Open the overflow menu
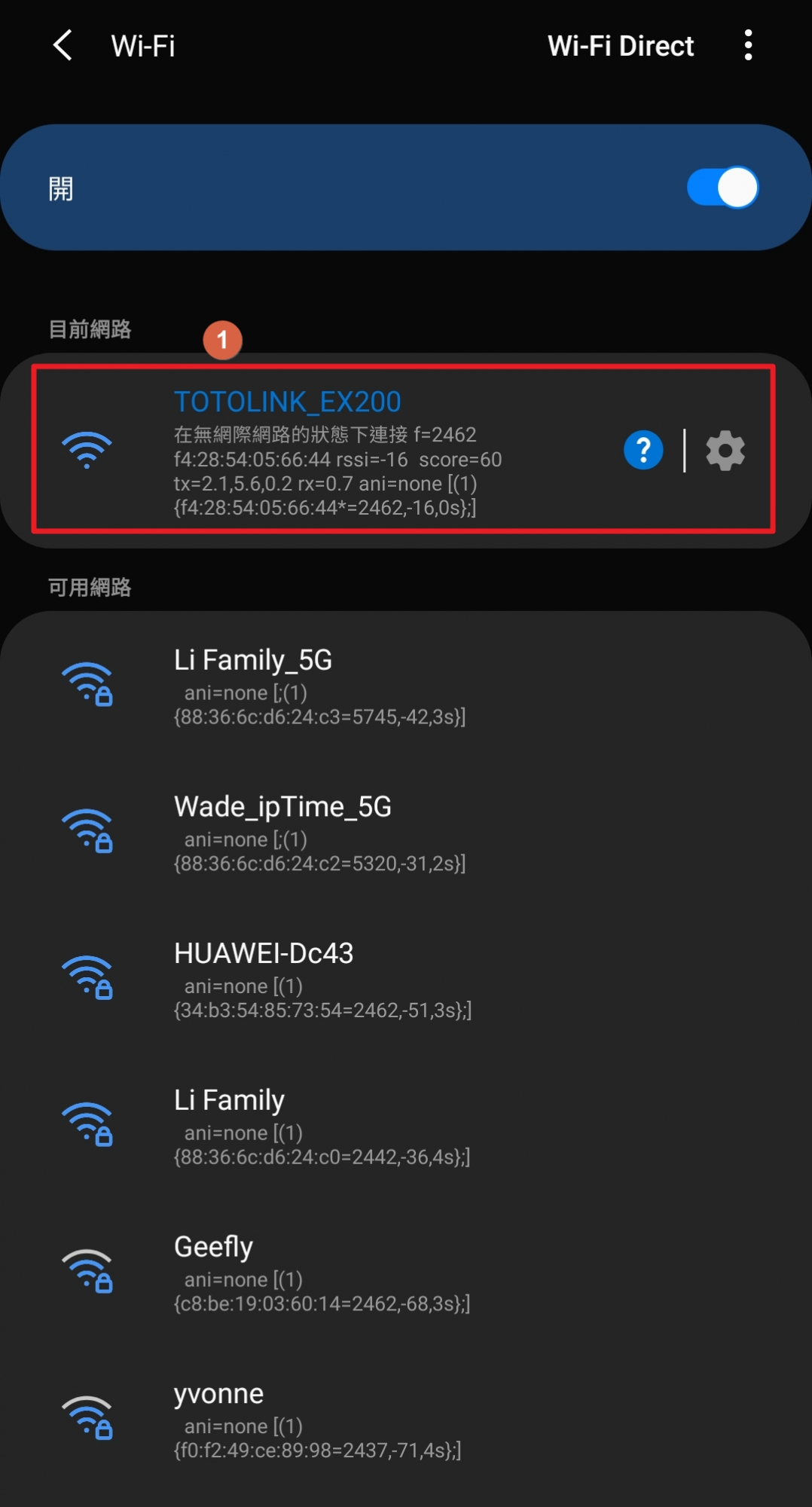Viewport: 812px width, 1507px height. (x=747, y=46)
